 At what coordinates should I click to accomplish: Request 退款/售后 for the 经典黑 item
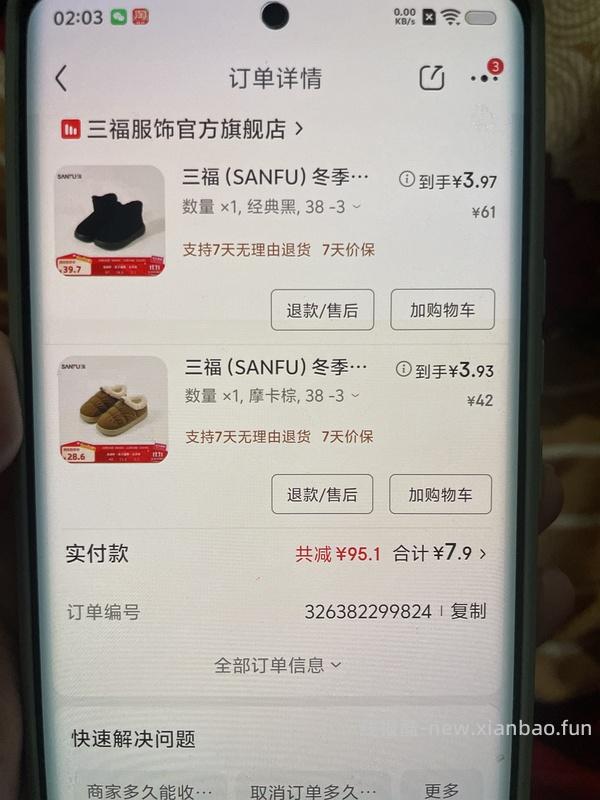coord(322,310)
